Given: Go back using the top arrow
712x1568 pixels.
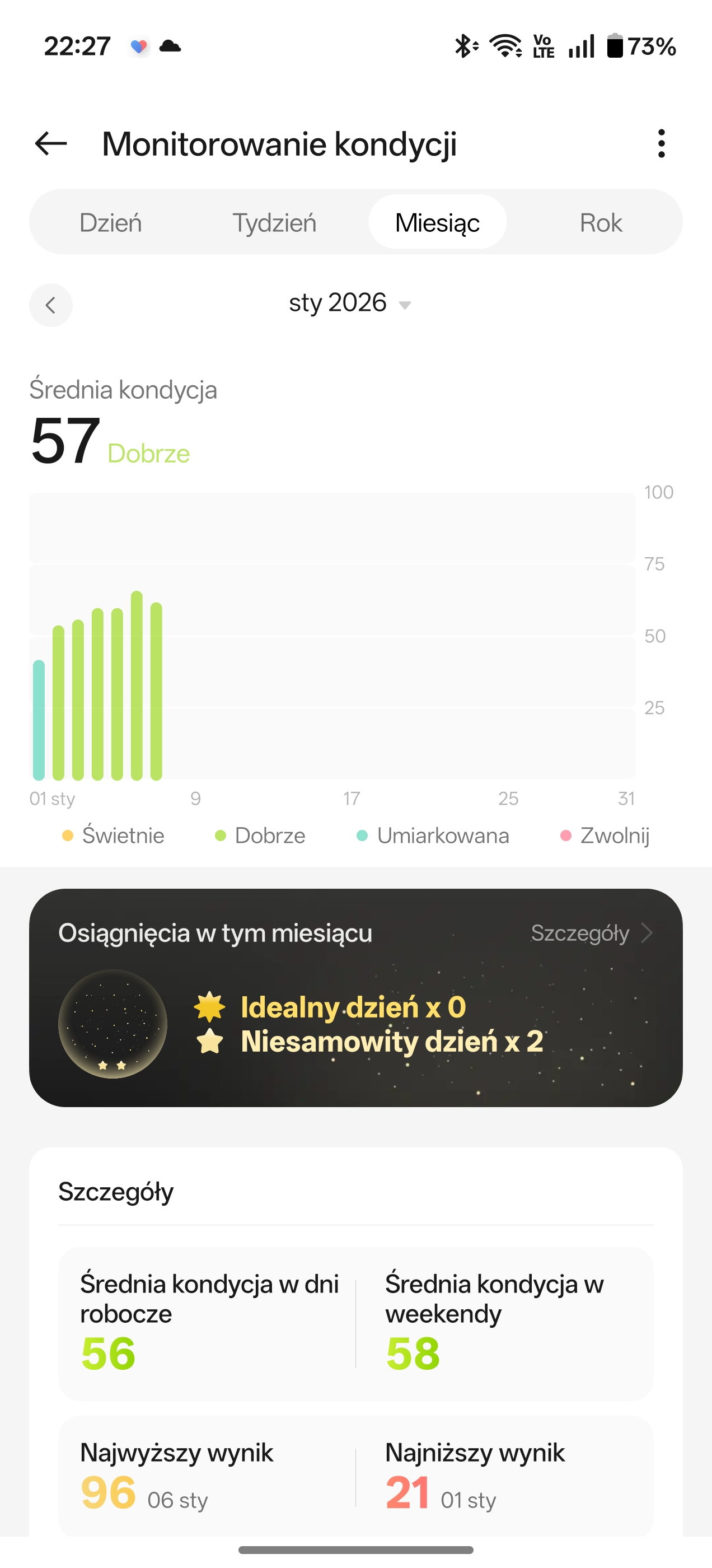Looking at the screenshot, I should point(51,144).
